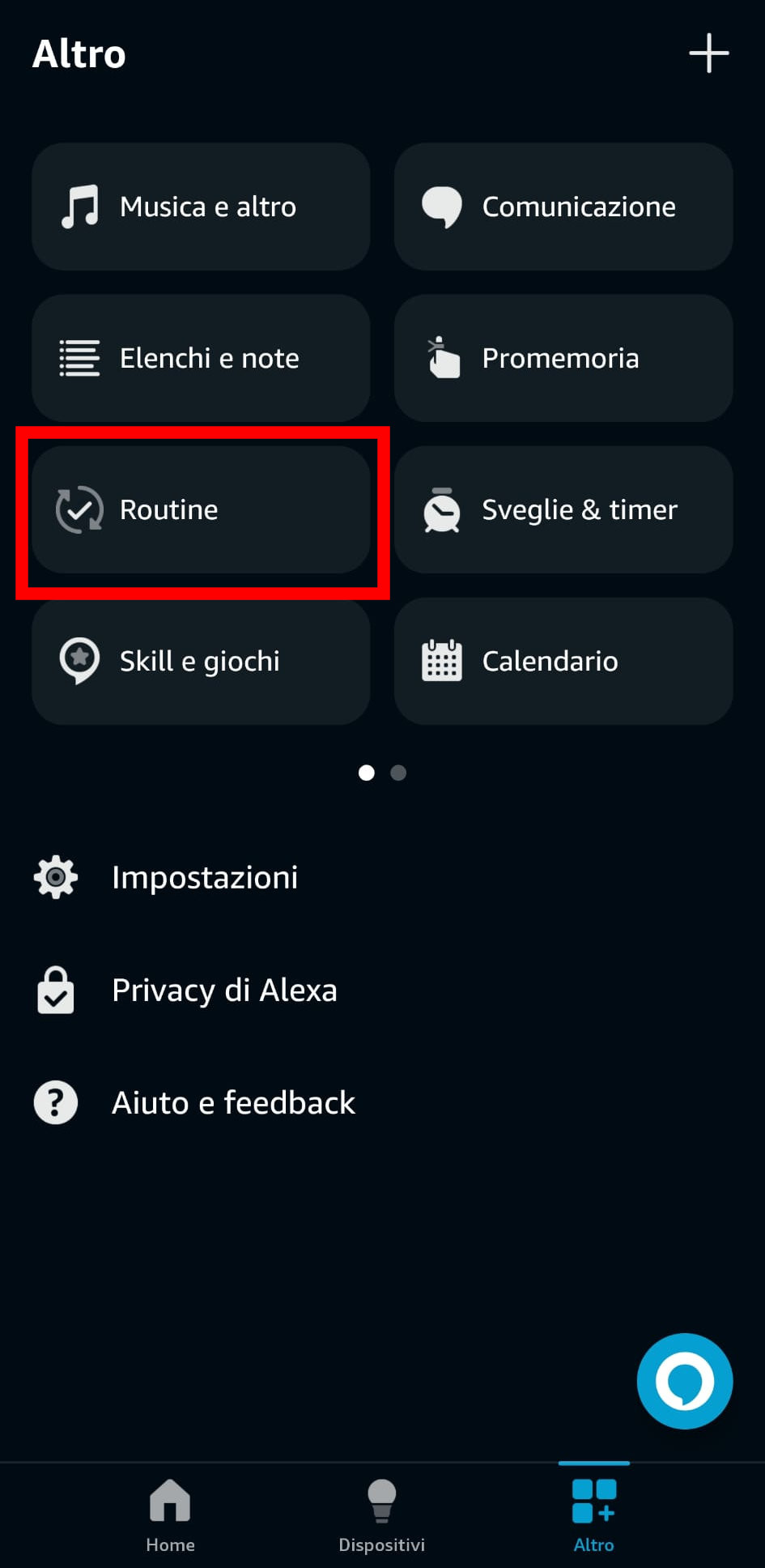The image size is (765, 1568).
Task: Switch to the Dispositivi tab
Action: pyautogui.click(x=381, y=1515)
